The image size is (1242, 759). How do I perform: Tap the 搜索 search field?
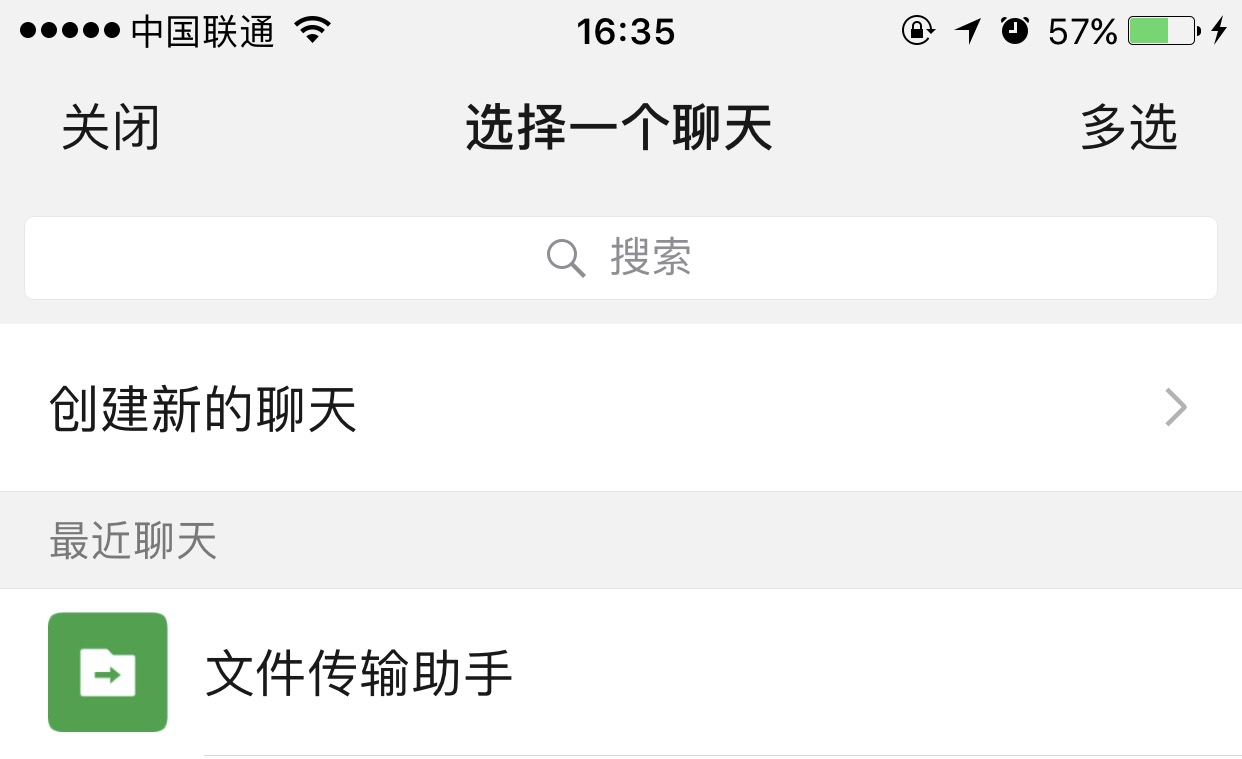(x=620, y=259)
